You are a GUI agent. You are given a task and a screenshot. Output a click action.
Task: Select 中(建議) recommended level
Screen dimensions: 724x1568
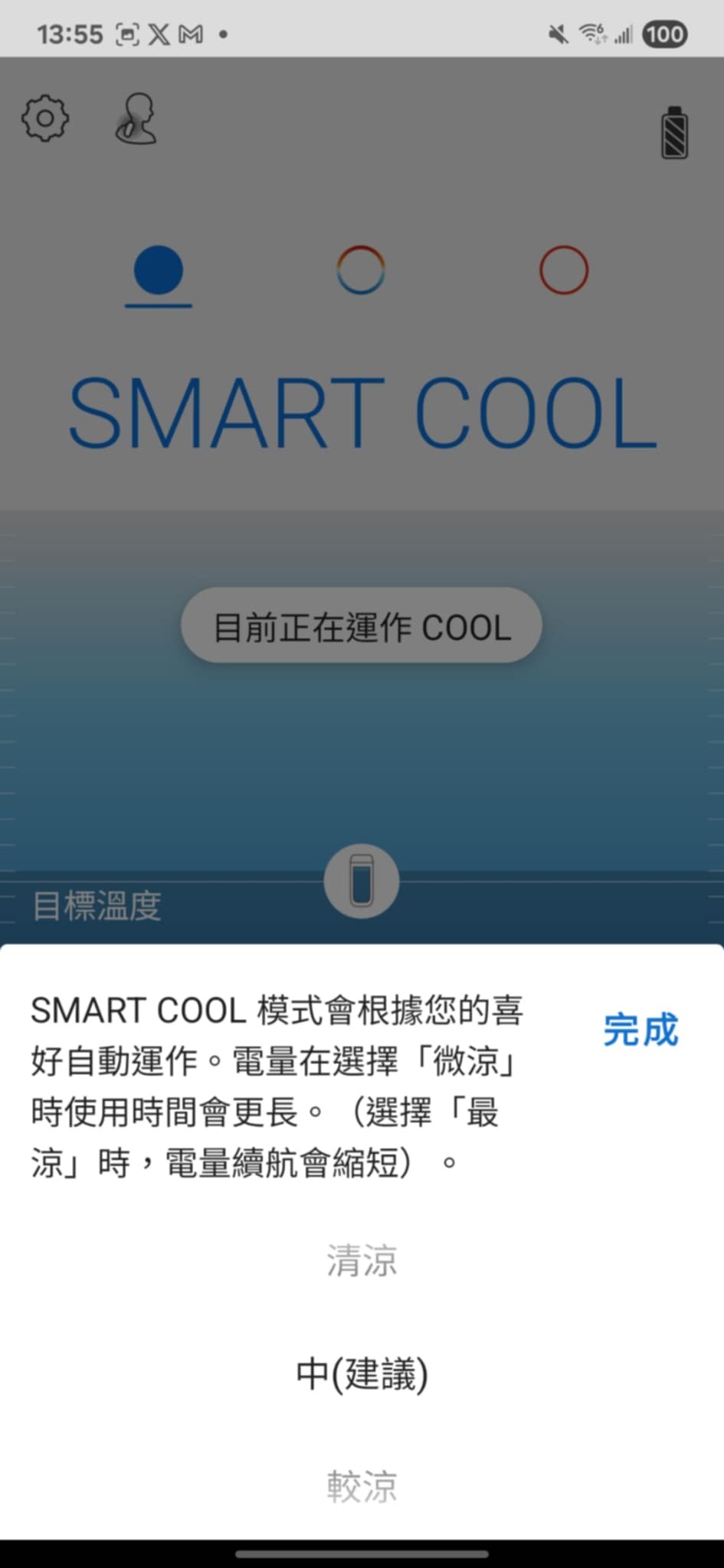pyautogui.click(x=362, y=1373)
